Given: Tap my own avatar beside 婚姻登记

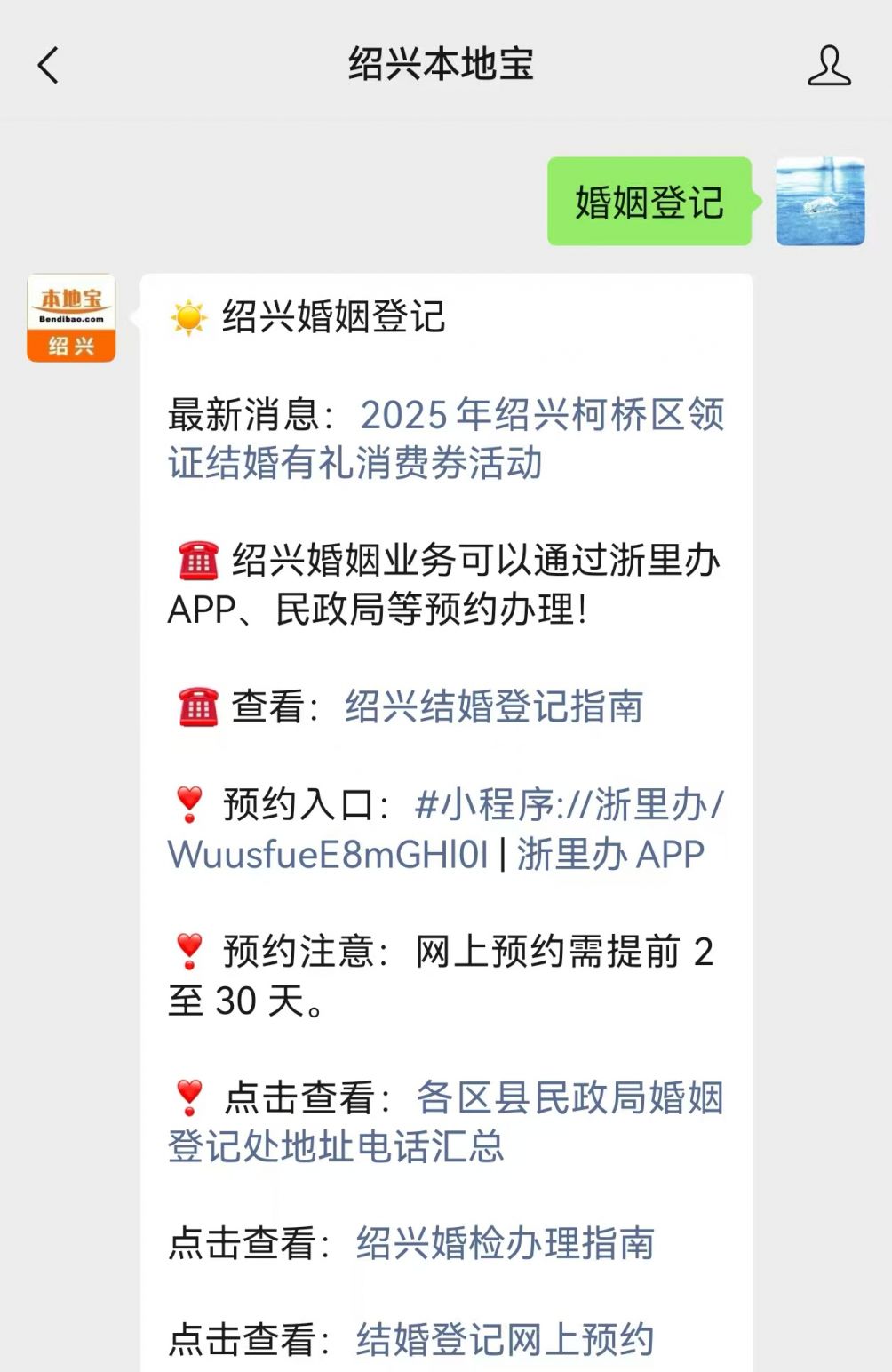Looking at the screenshot, I should [819, 202].
